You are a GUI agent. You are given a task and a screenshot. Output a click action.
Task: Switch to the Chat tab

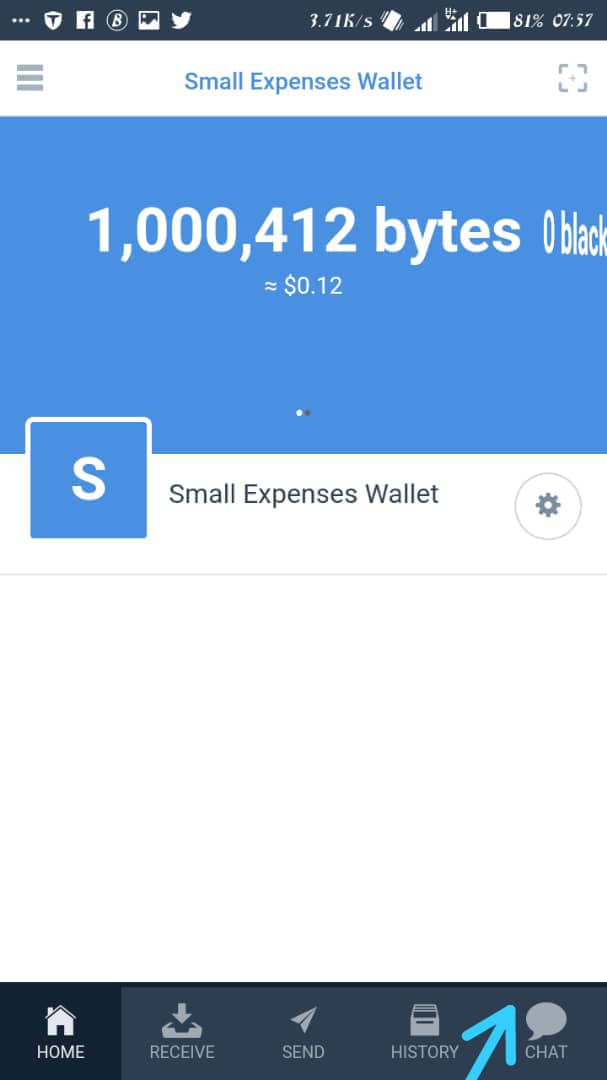[x=546, y=1032]
